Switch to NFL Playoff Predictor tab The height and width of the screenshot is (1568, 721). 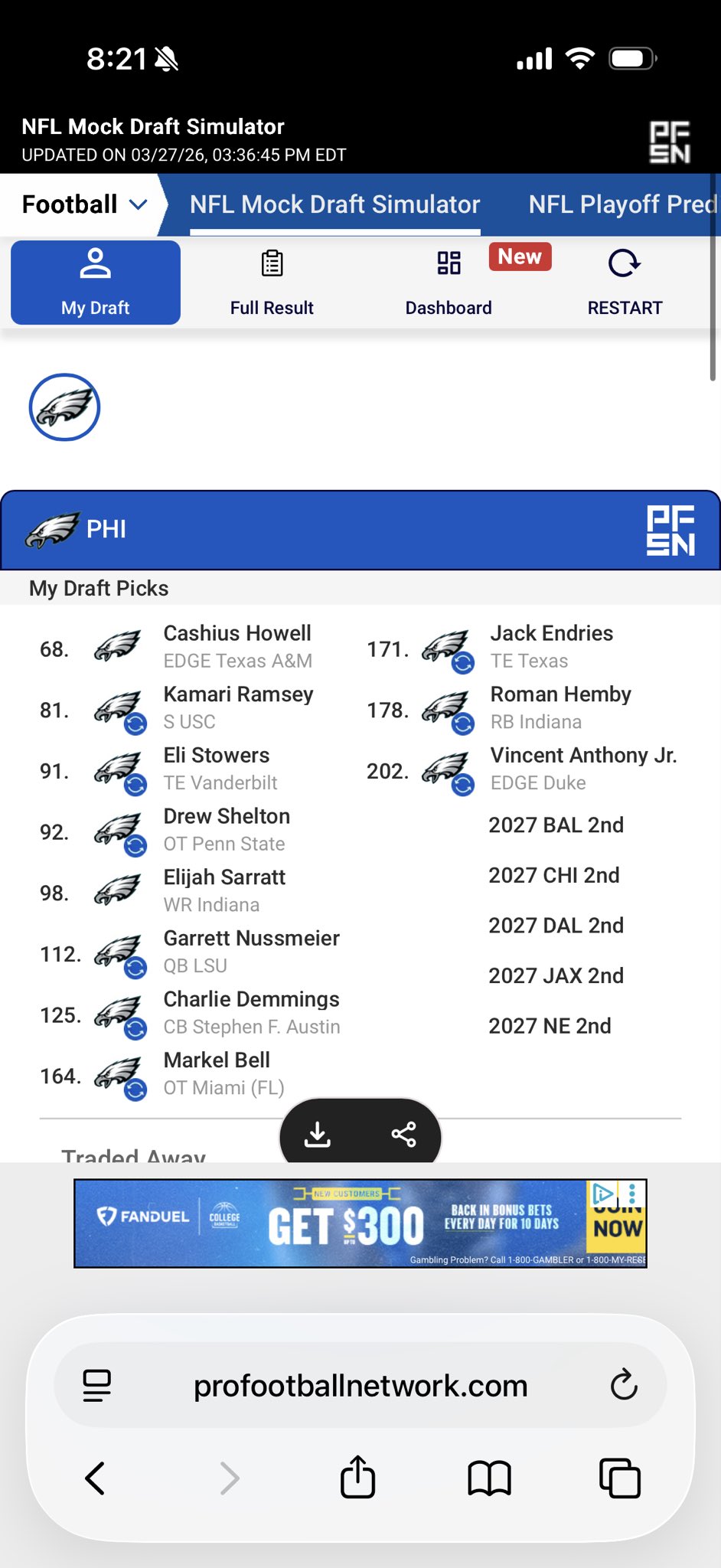click(x=621, y=204)
